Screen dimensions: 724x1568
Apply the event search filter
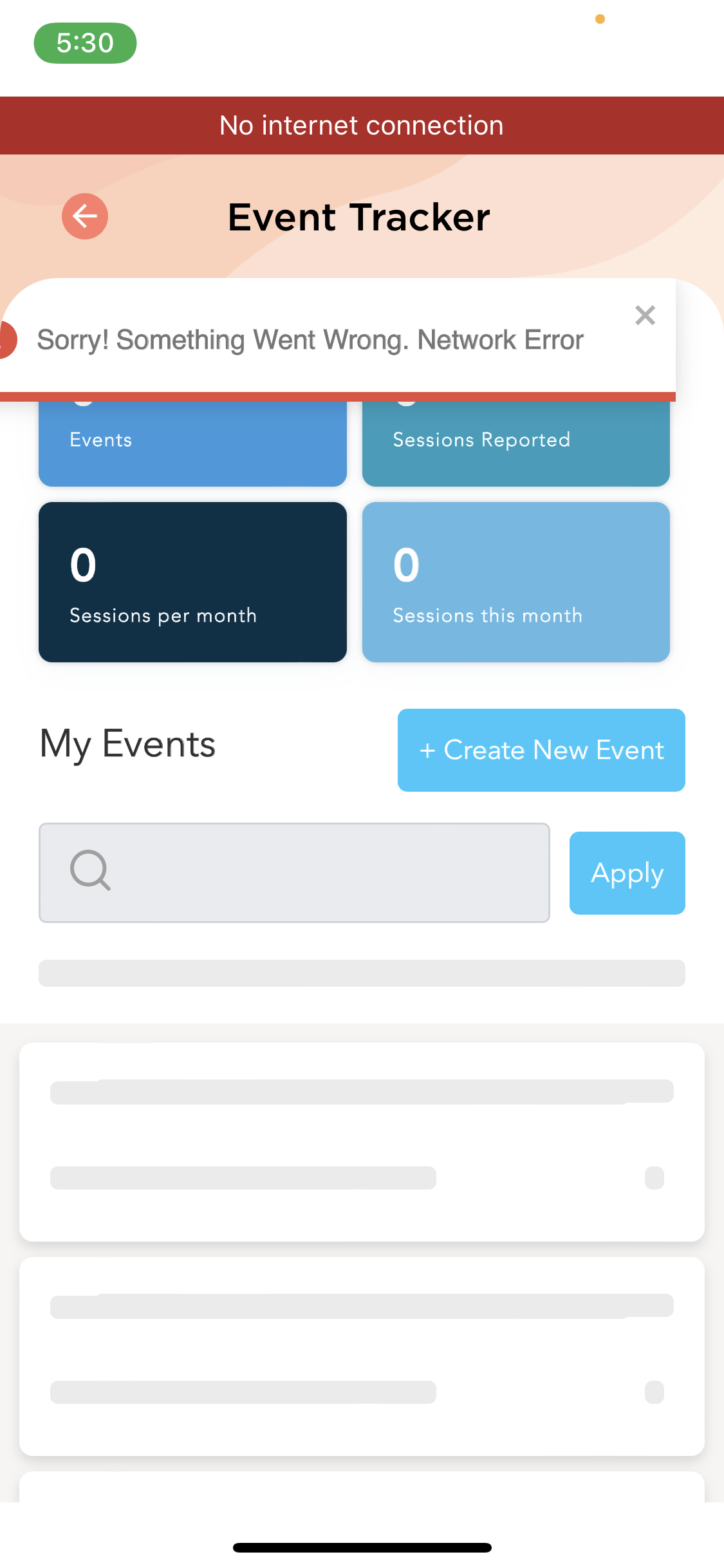627,873
